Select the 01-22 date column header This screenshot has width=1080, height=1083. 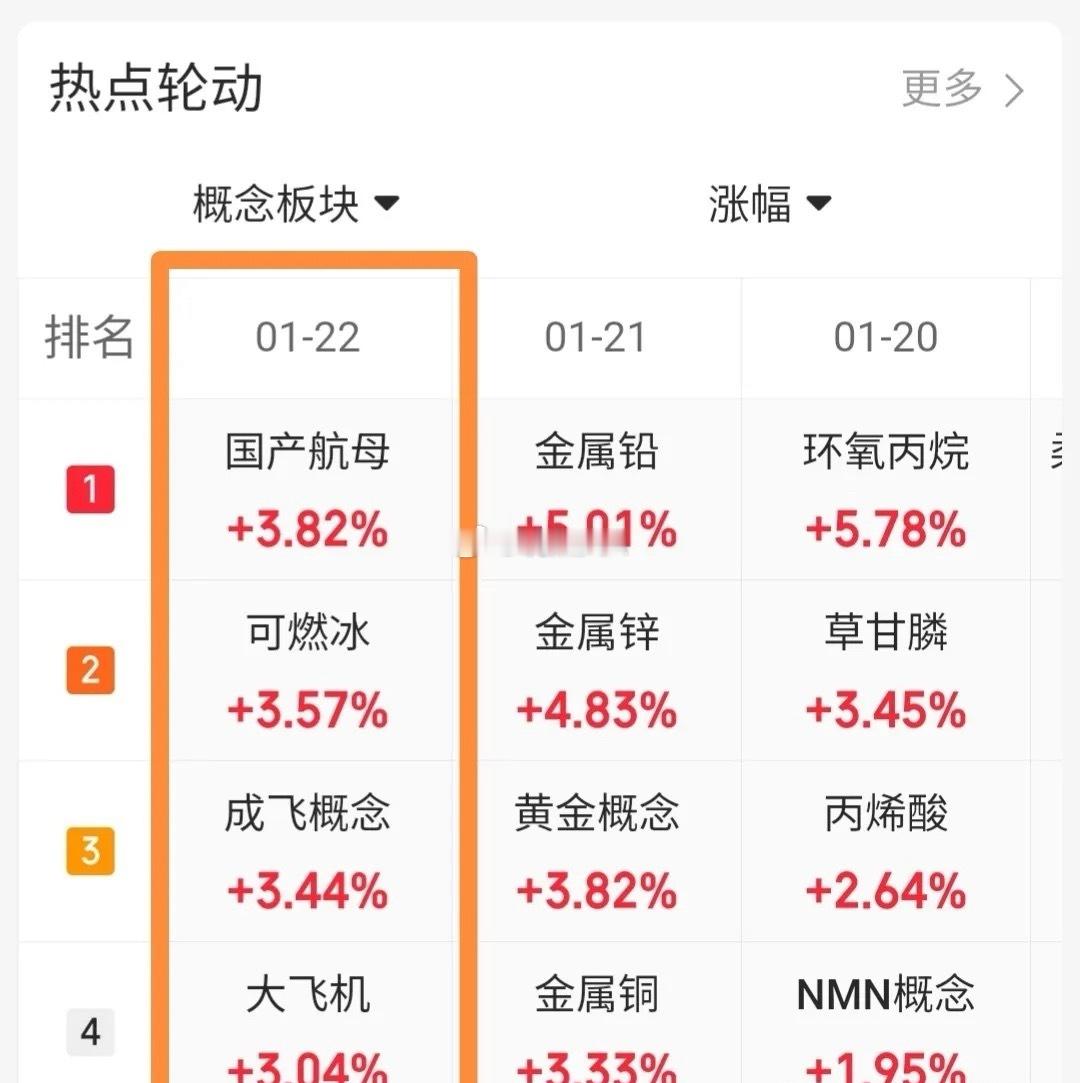coord(307,338)
